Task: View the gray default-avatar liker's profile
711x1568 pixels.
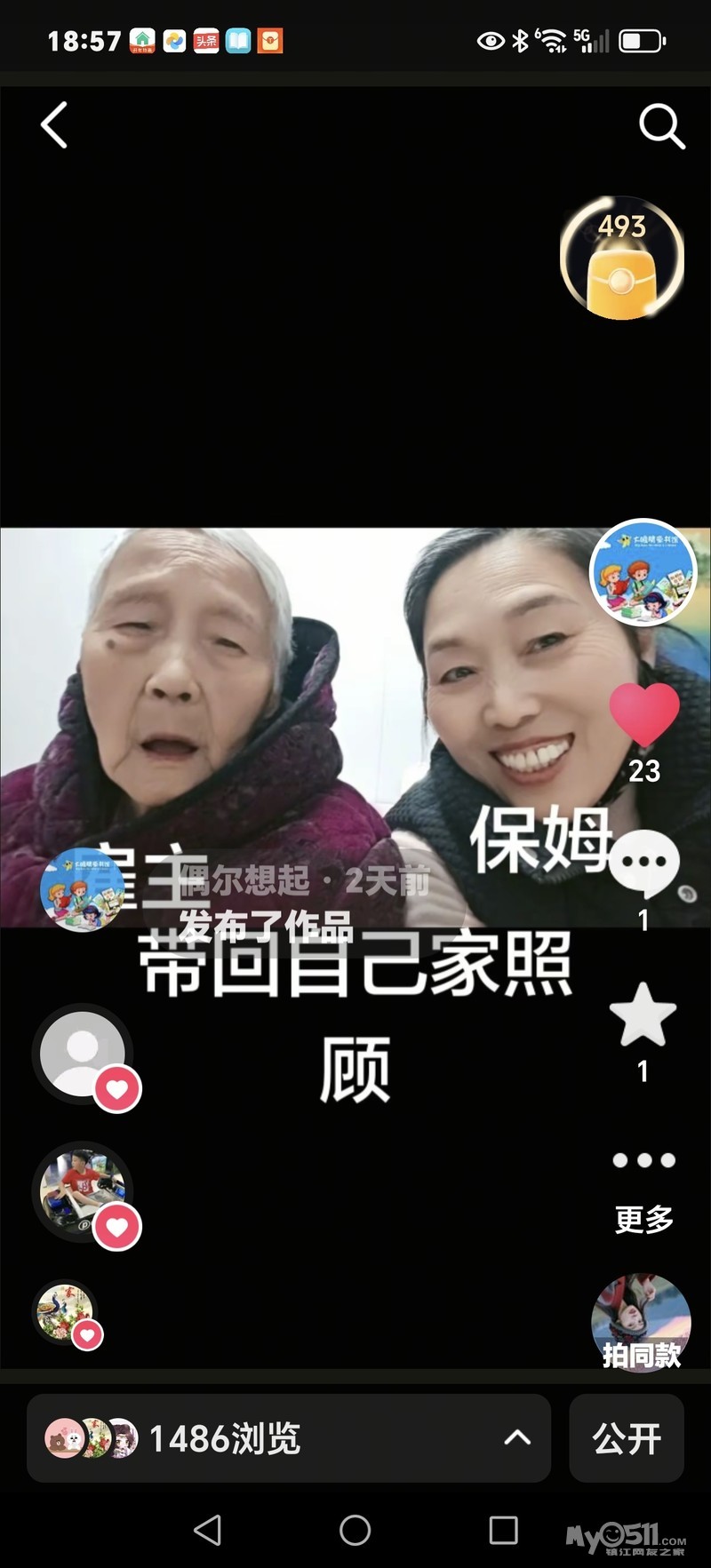Action: pos(83,1055)
